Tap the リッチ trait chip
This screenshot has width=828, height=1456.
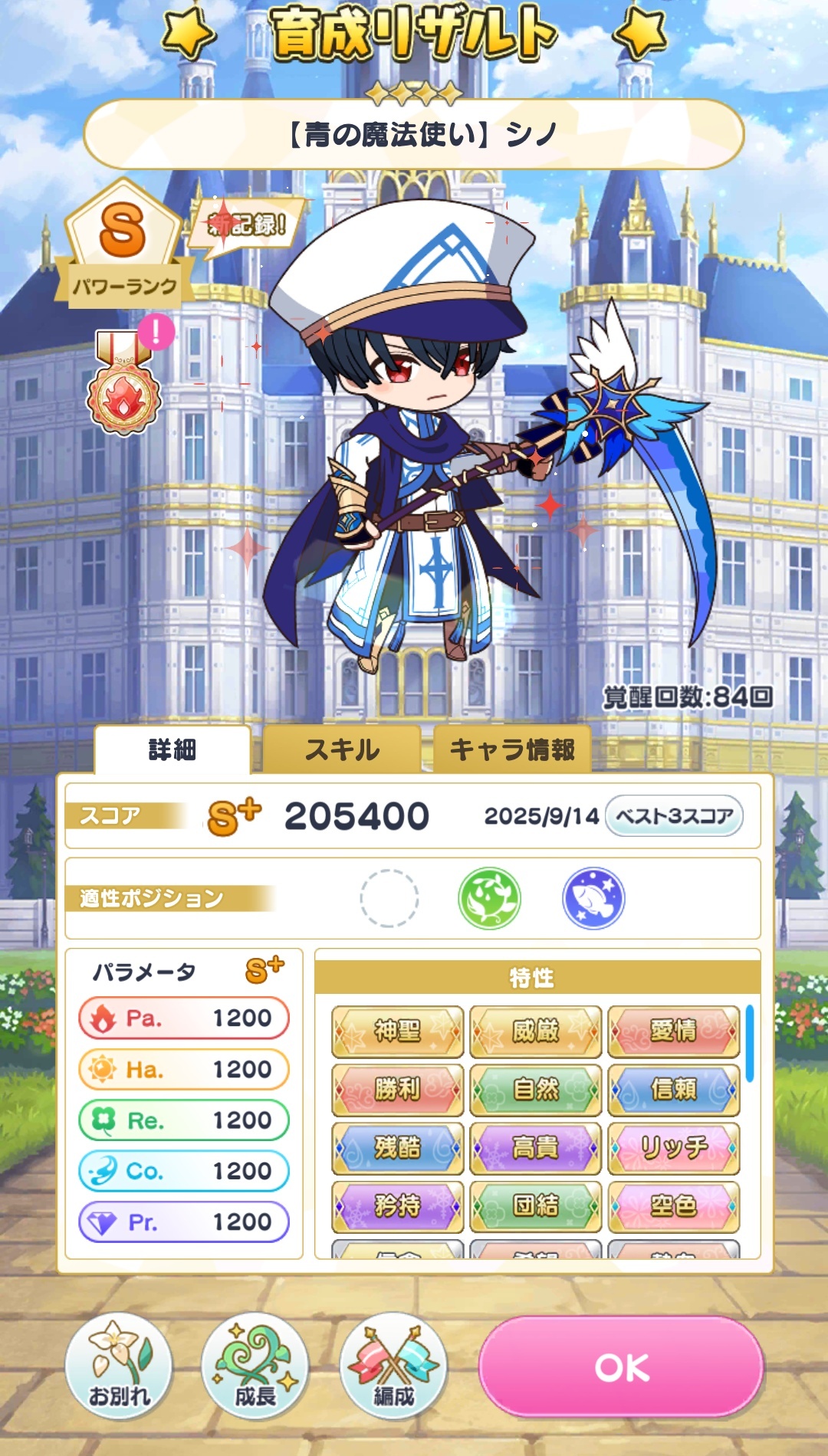pyautogui.click(x=673, y=1147)
